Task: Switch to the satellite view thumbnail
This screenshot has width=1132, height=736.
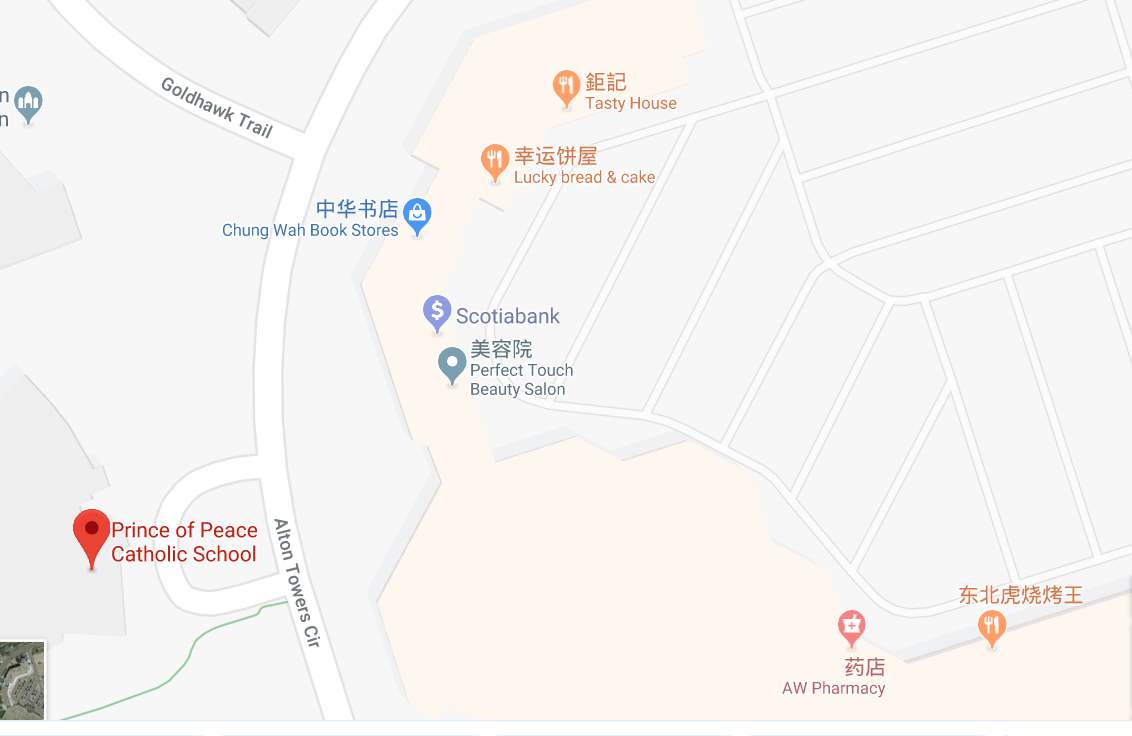Action: click(22, 680)
